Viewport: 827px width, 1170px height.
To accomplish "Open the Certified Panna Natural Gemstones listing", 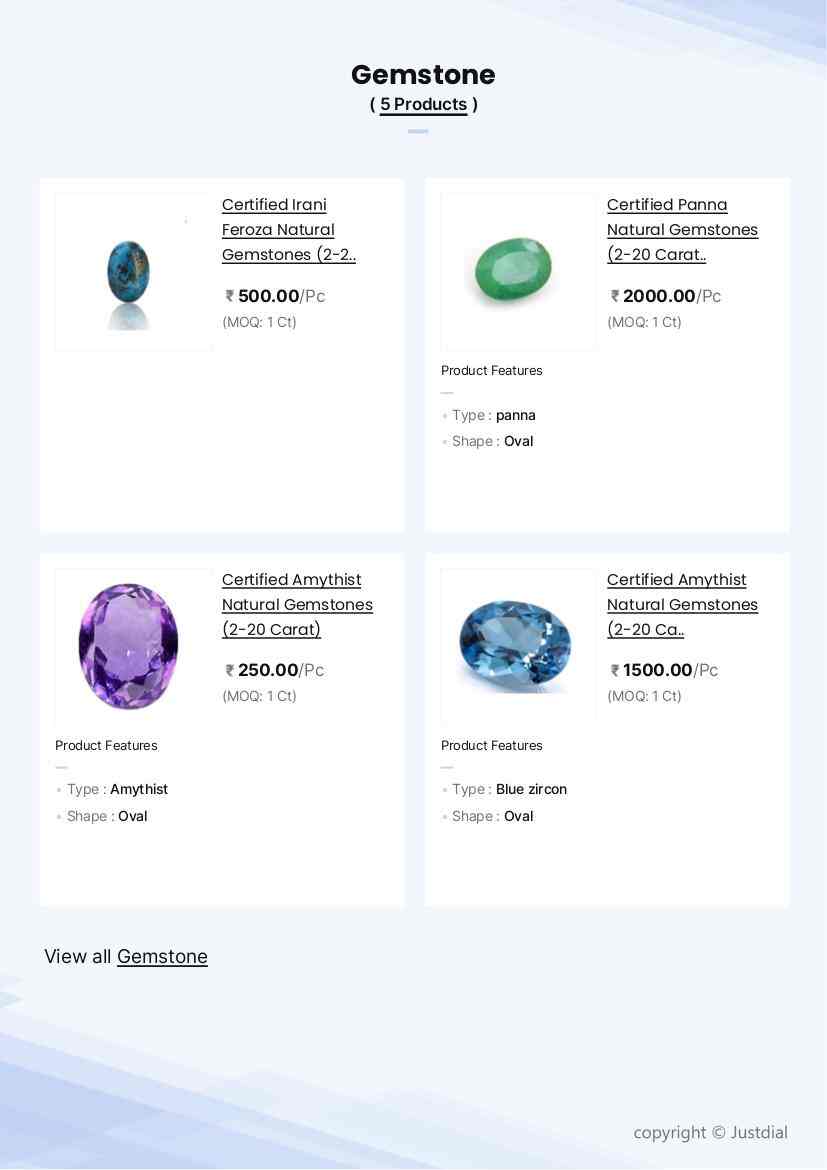I will tap(682, 230).
